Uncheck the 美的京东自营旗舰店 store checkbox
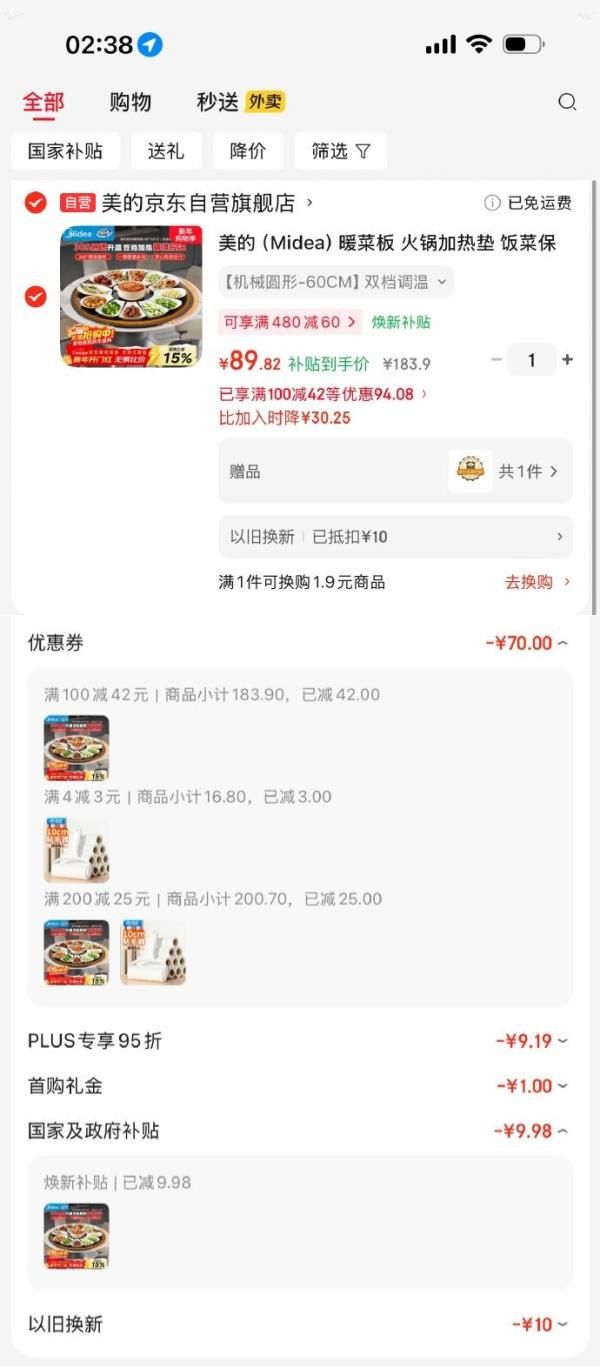 click(35, 203)
